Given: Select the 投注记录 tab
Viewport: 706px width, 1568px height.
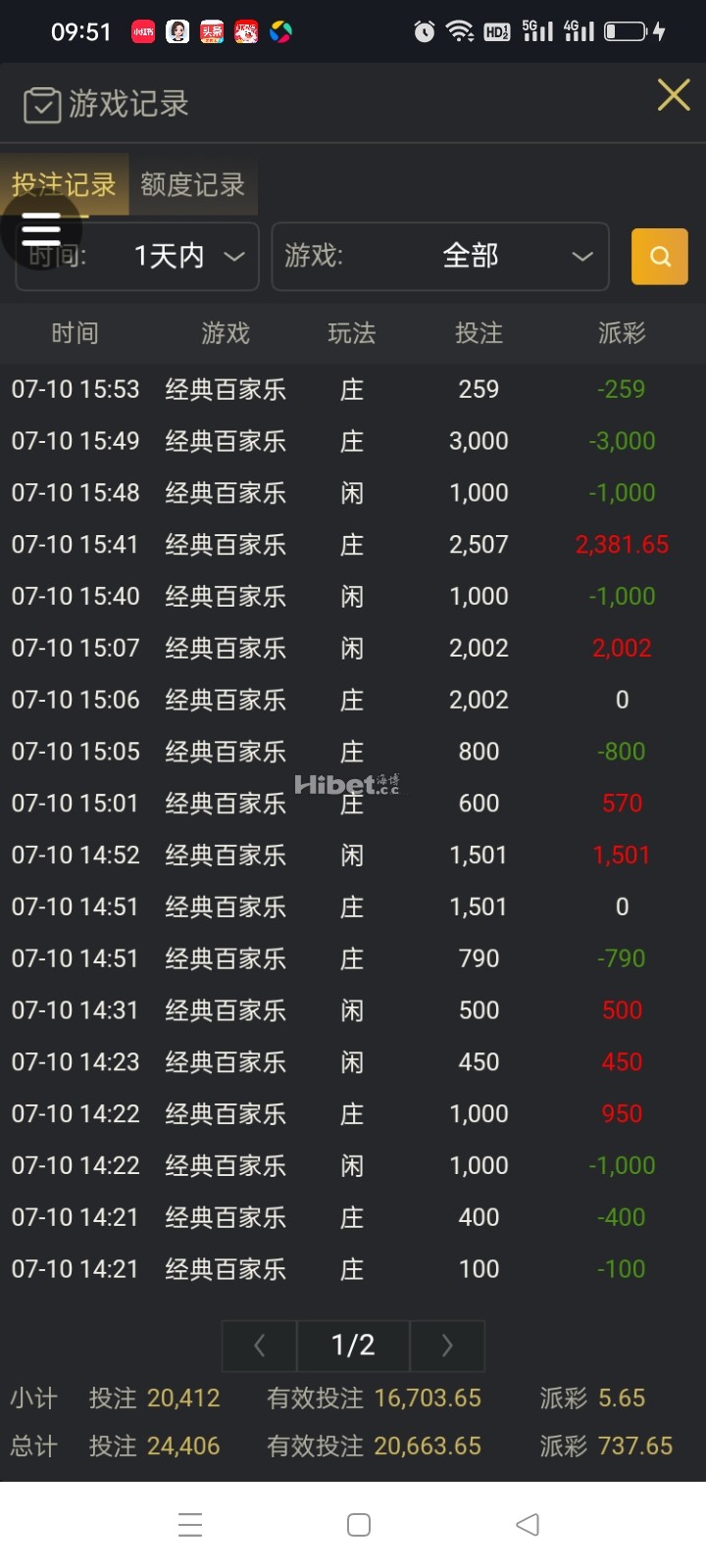Looking at the screenshot, I should point(64,185).
